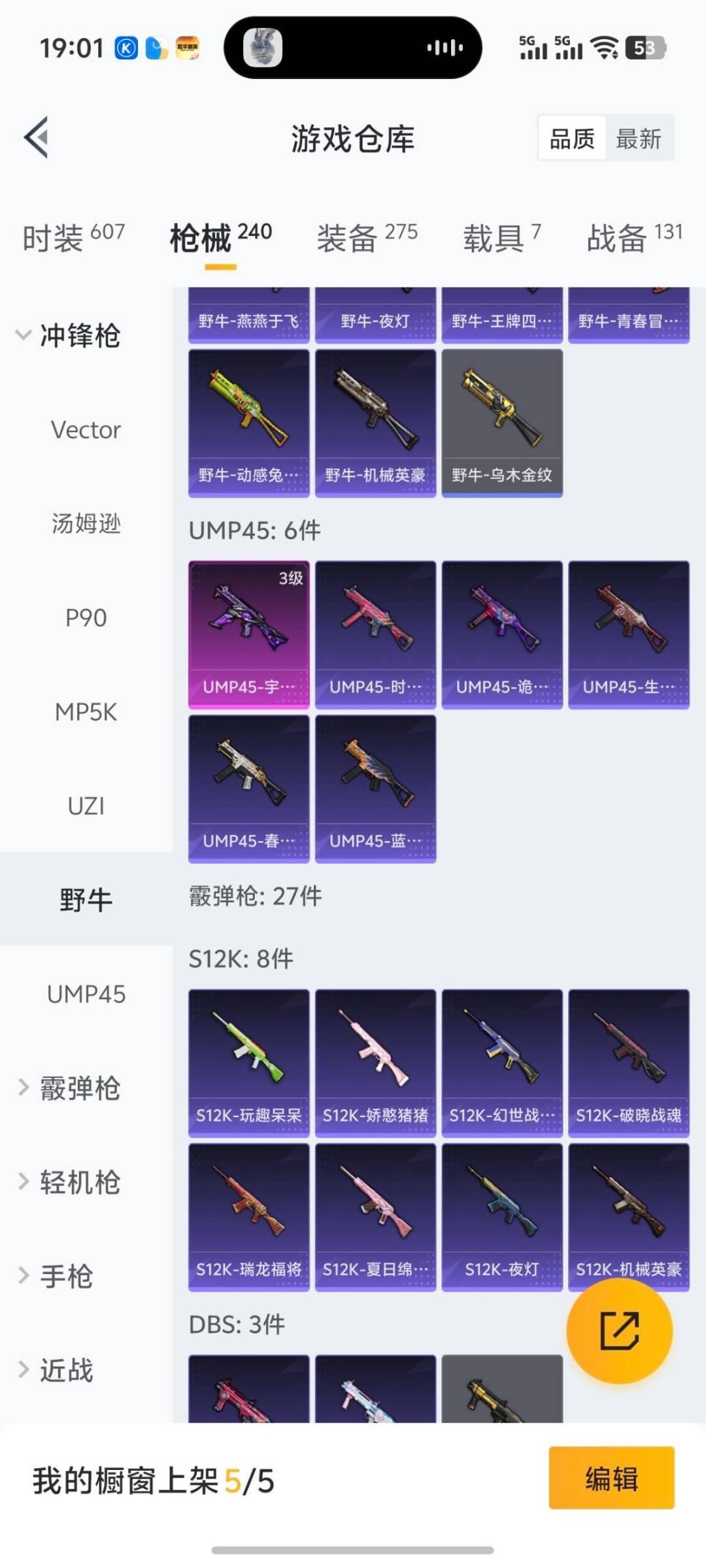View the S12K-娇憨猪猪 skin
This screenshot has width=706, height=1568.
(375, 1058)
